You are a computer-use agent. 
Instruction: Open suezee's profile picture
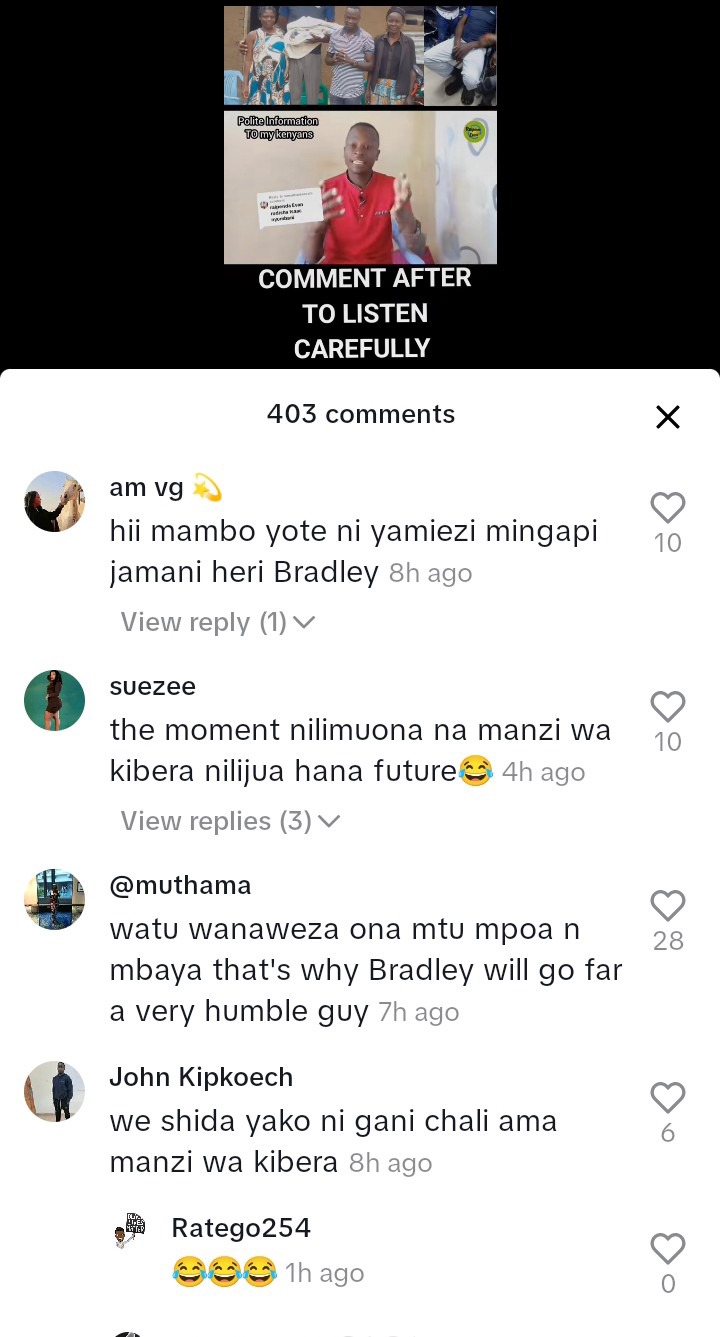(x=54, y=700)
